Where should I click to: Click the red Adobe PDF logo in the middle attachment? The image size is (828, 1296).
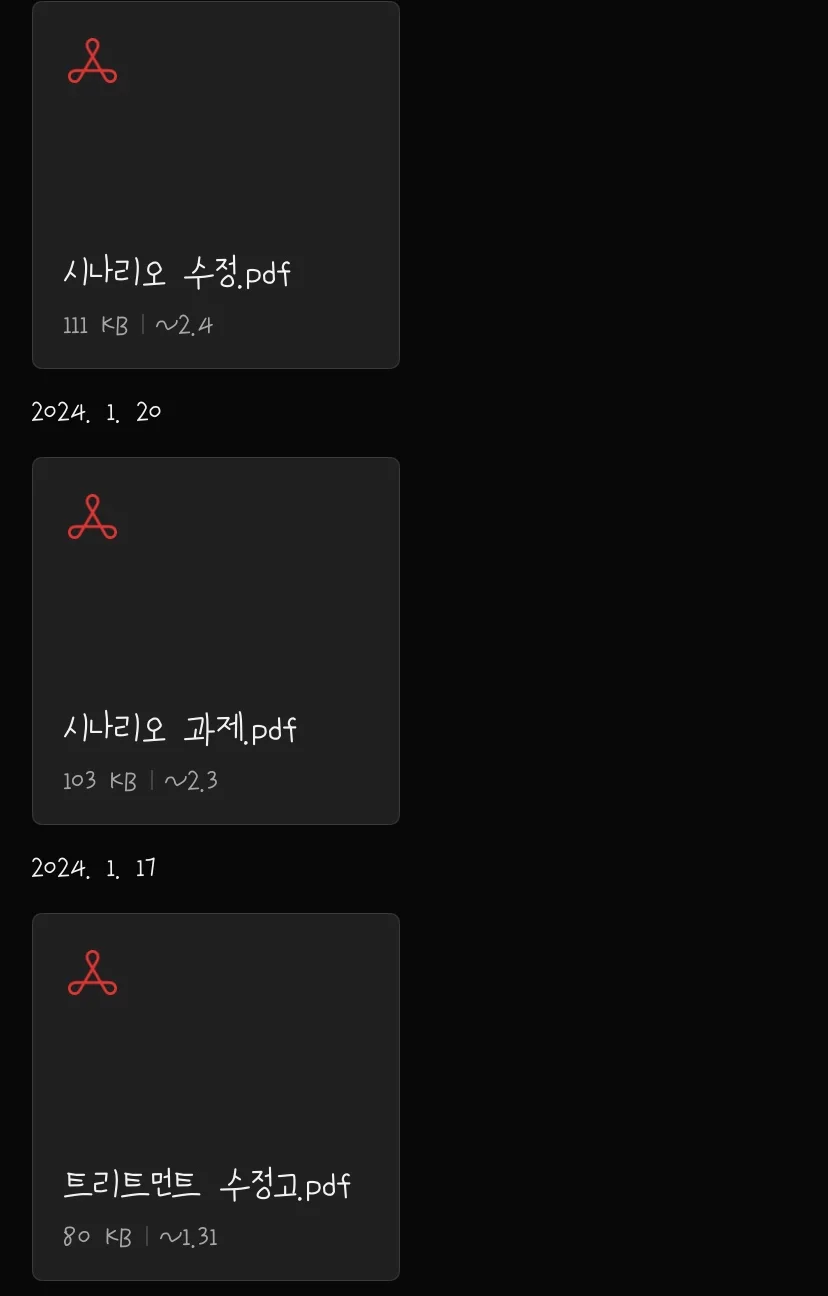point(93,519)
